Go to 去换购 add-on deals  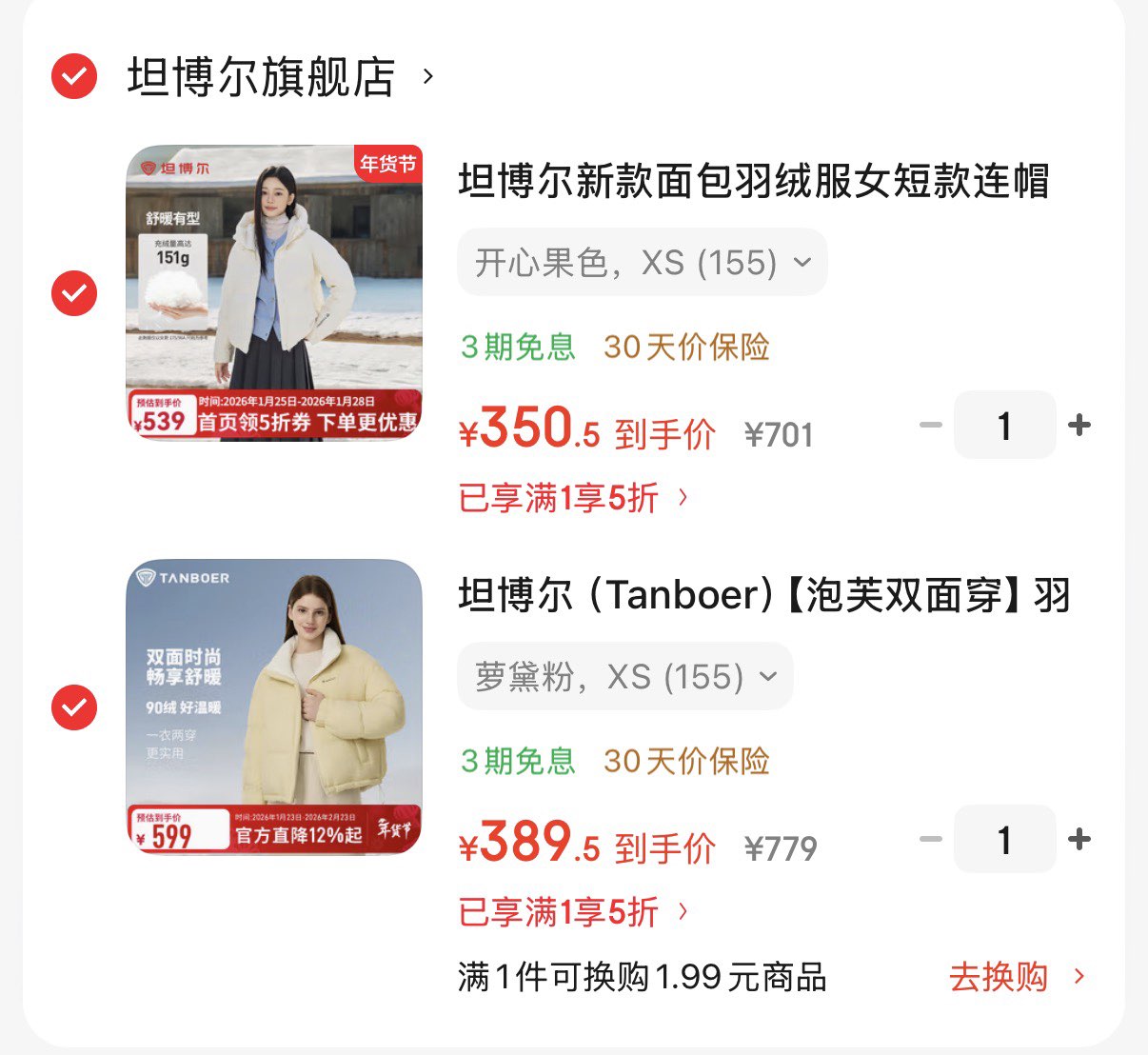pyautogui.click(x=1015, y=977)
